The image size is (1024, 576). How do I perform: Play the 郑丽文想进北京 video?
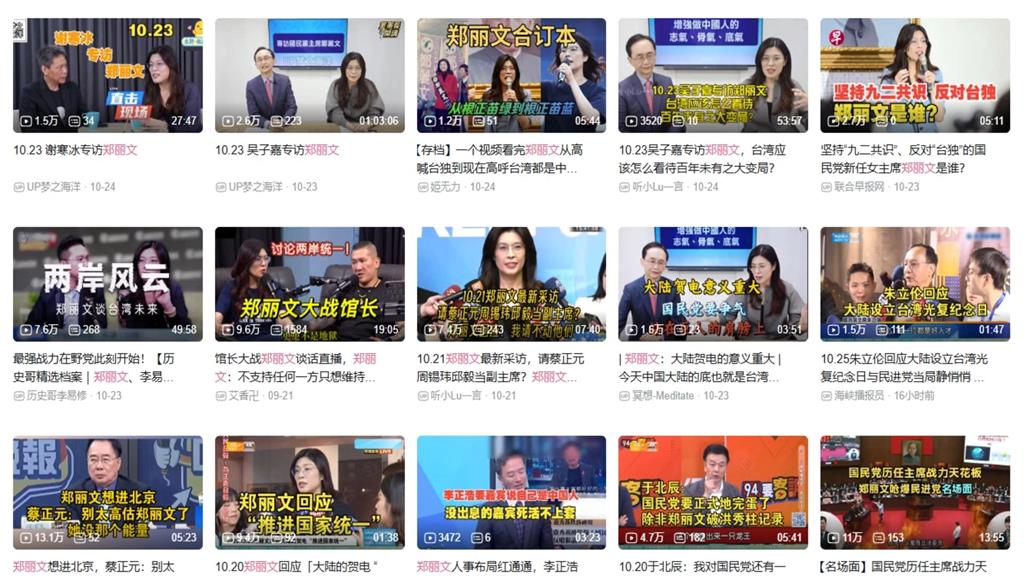click(x=107, y=492)
